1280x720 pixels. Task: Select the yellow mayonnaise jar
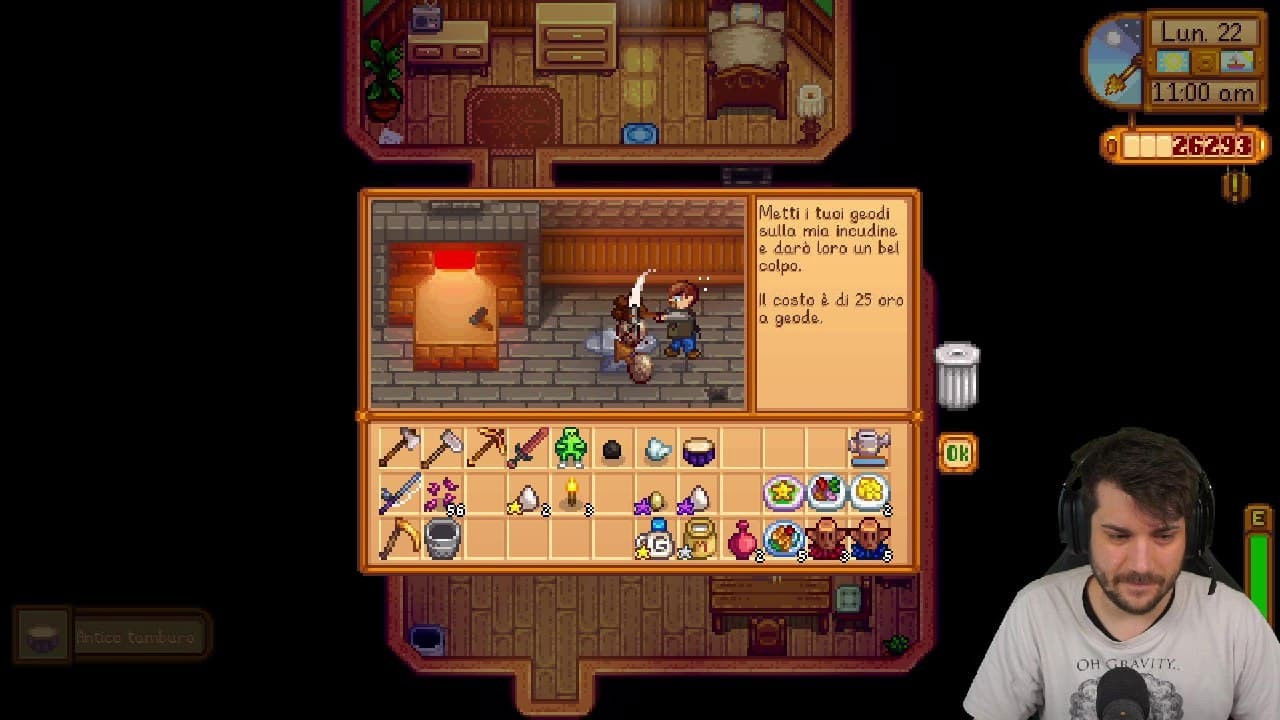pyautogui.click(x=699, y=540)
